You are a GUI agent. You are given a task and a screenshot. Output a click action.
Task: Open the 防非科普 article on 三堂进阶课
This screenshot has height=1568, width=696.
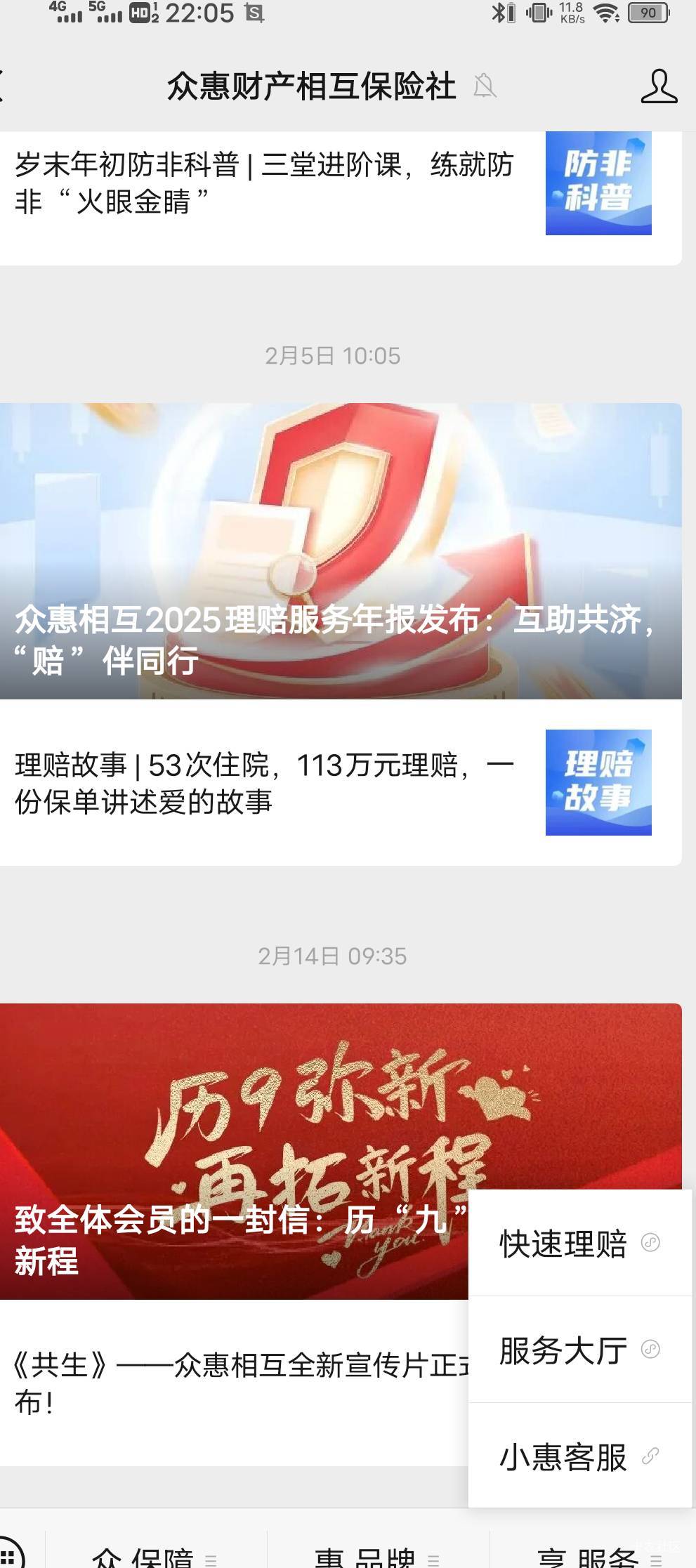coord(340,183)
